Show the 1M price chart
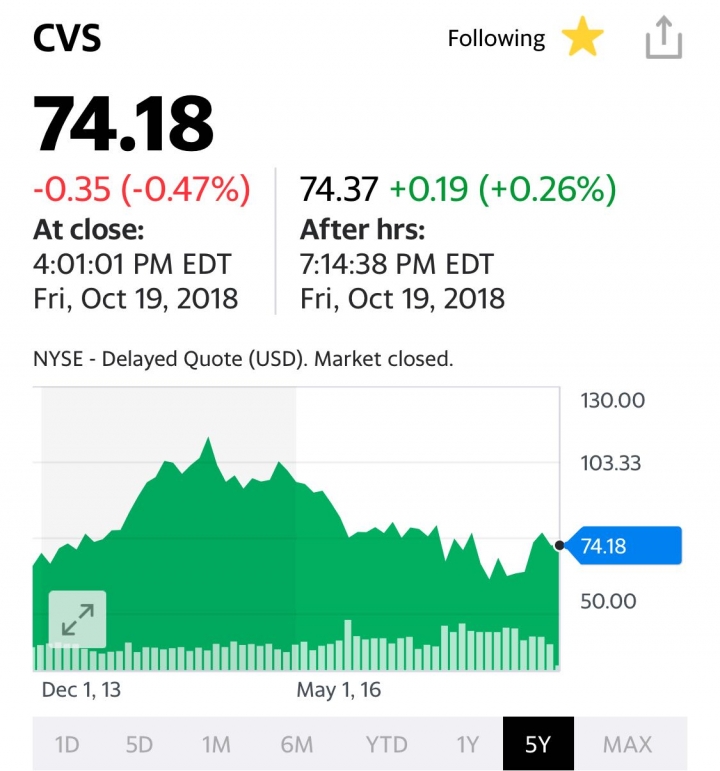Viewport: 720px width, 771px height. 216,744
